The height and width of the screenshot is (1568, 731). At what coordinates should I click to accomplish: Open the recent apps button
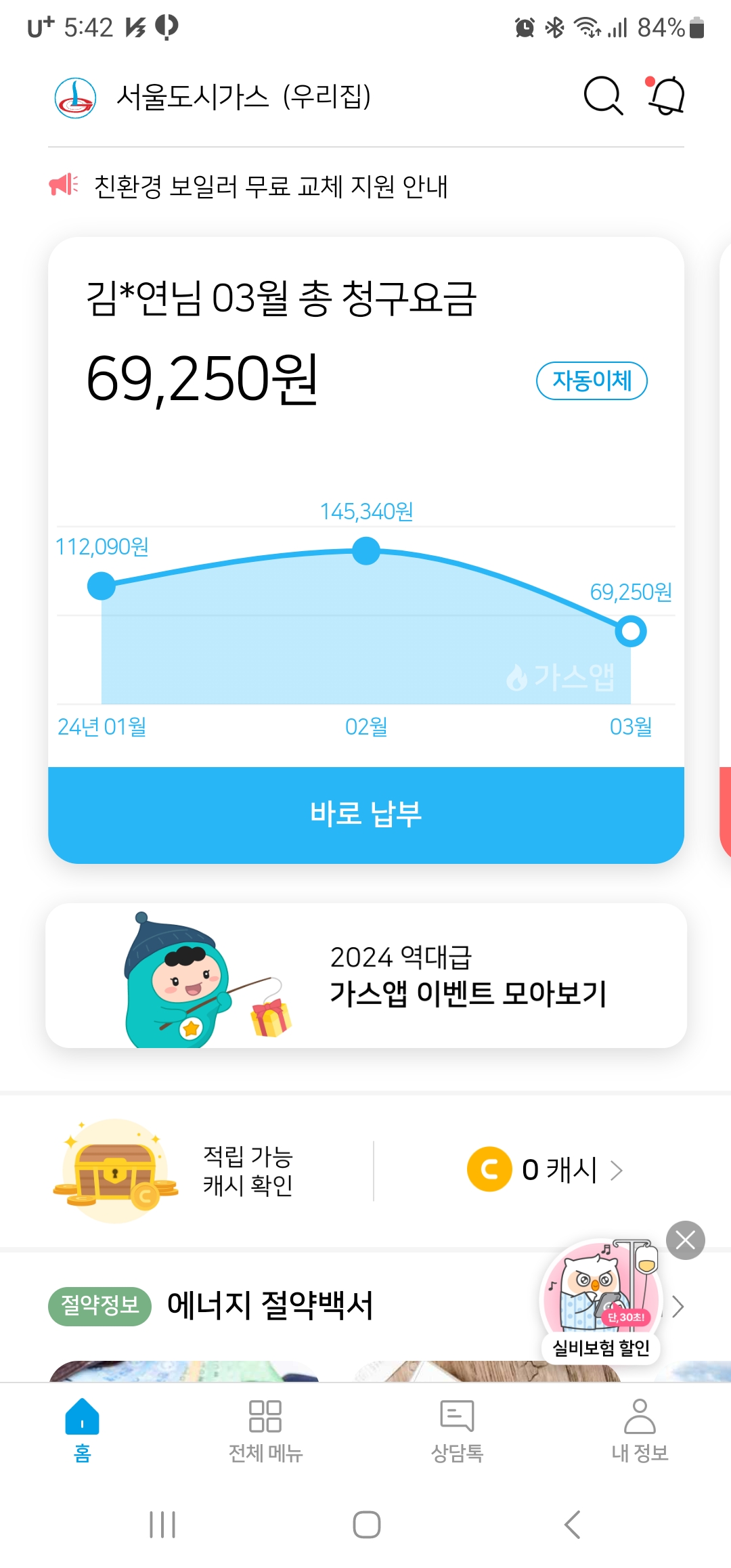click(x=162, y=1525)
